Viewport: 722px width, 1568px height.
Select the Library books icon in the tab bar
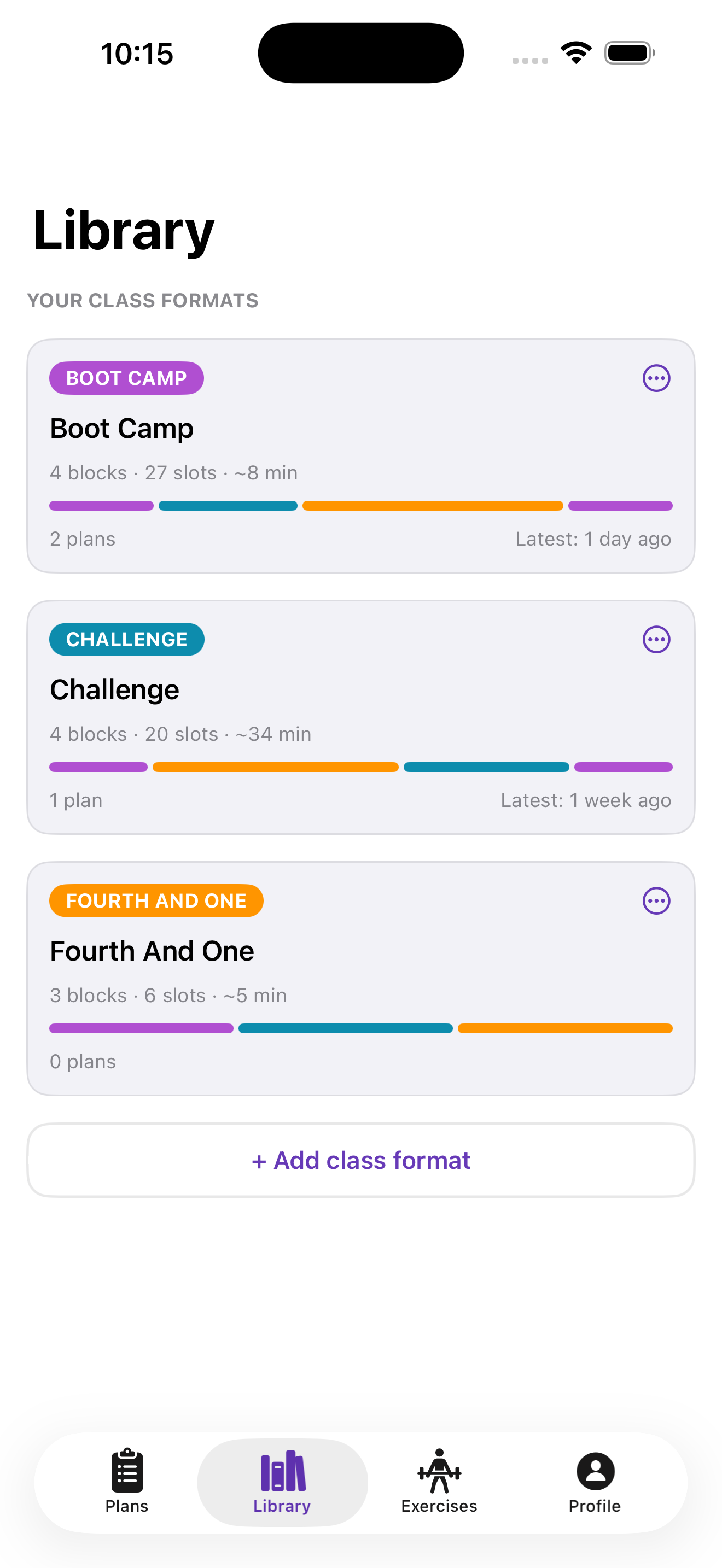[x=282, y=1471]
